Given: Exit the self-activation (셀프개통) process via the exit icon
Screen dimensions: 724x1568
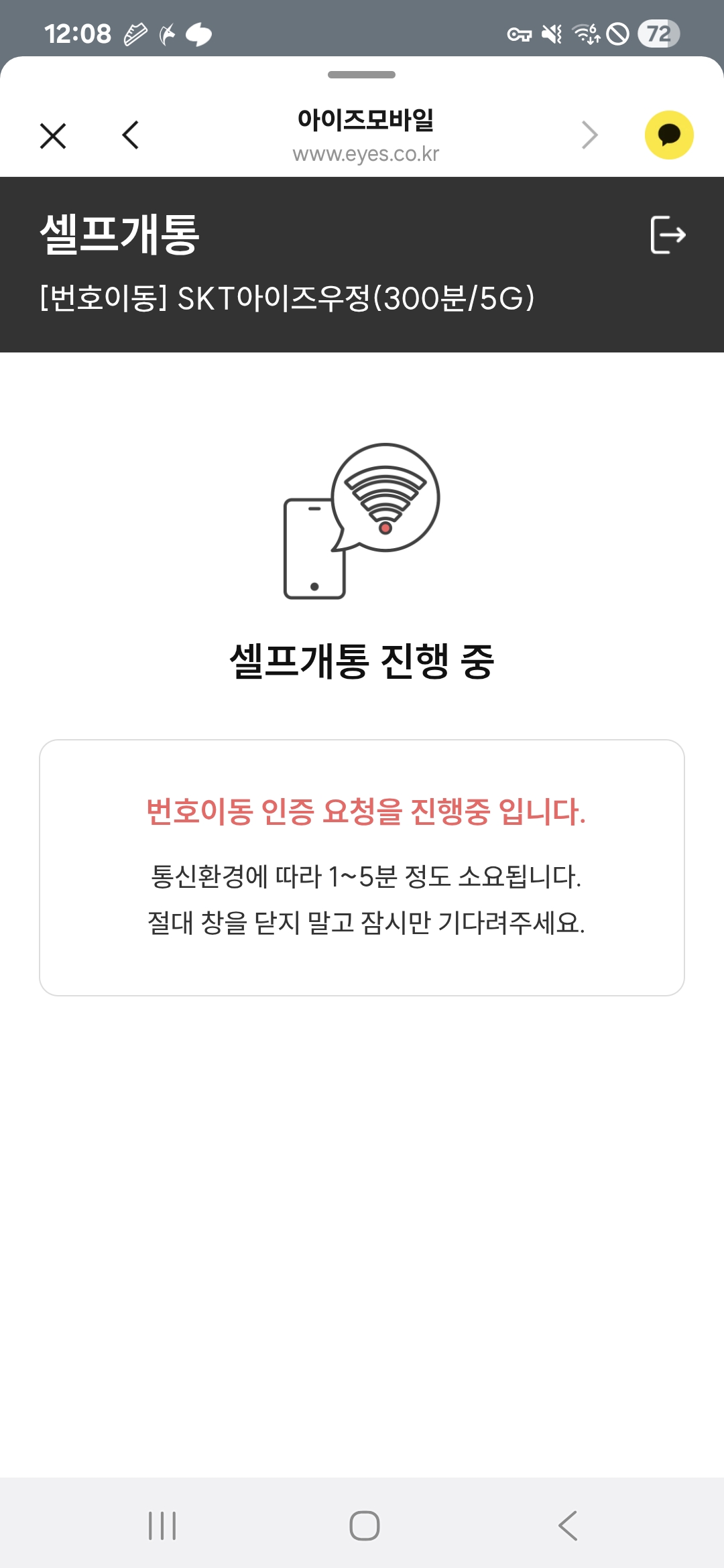Looking at the screenshot, I should 668,235.
